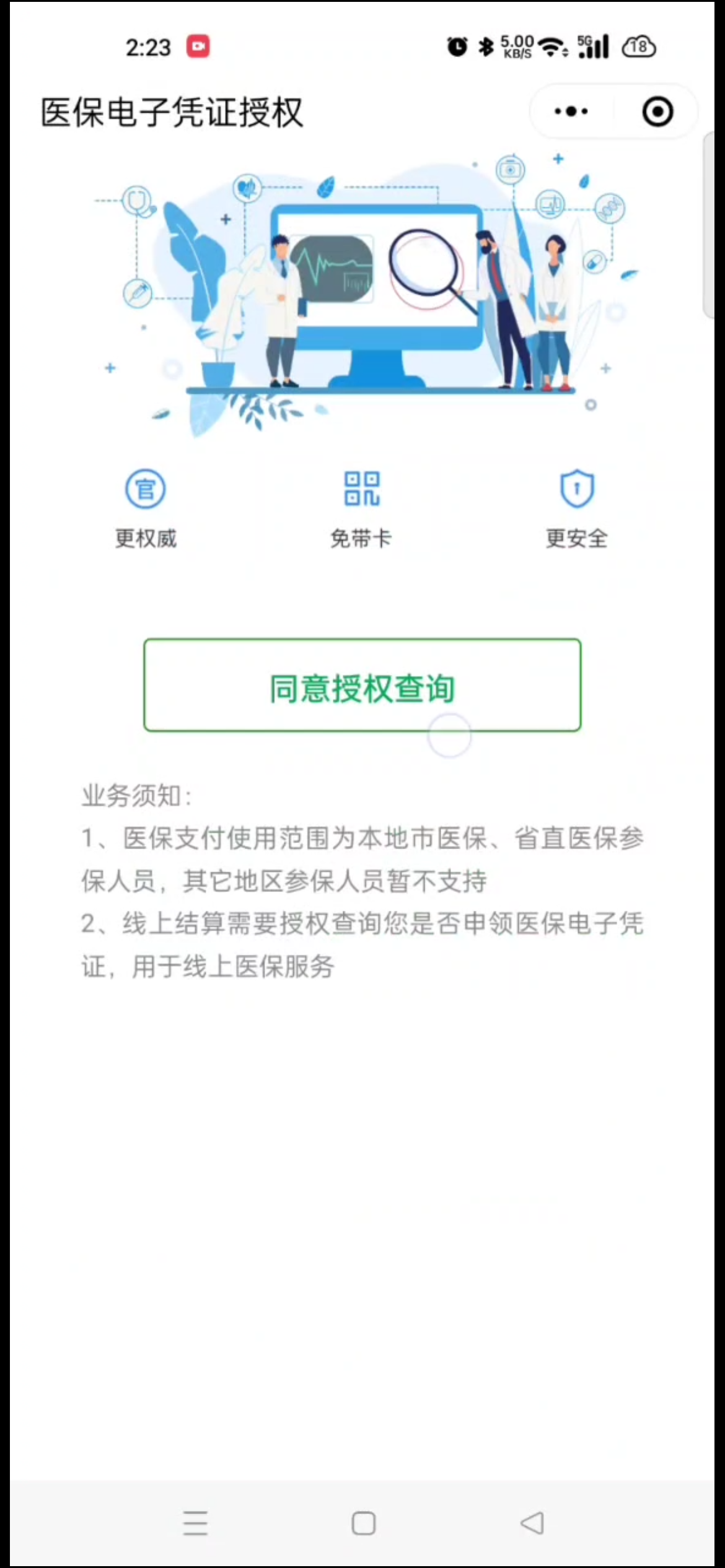The height and width of the screenshot is (1568, 725).
Task: Open the recent apps menu button
Action: click(195, 1522)
